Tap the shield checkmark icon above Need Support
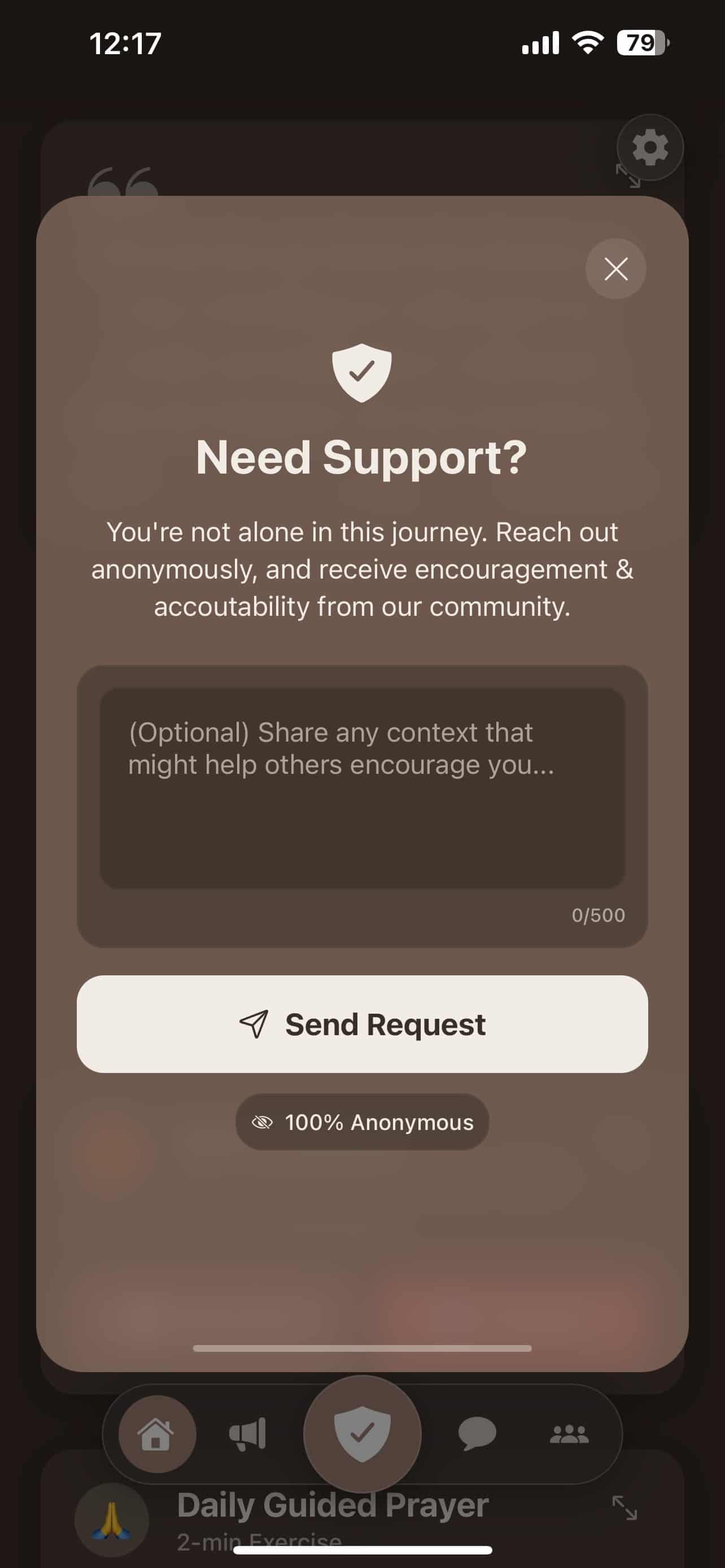Viewport: 725px width, 1568px height. pyautogui.click(x=361, y=373)
